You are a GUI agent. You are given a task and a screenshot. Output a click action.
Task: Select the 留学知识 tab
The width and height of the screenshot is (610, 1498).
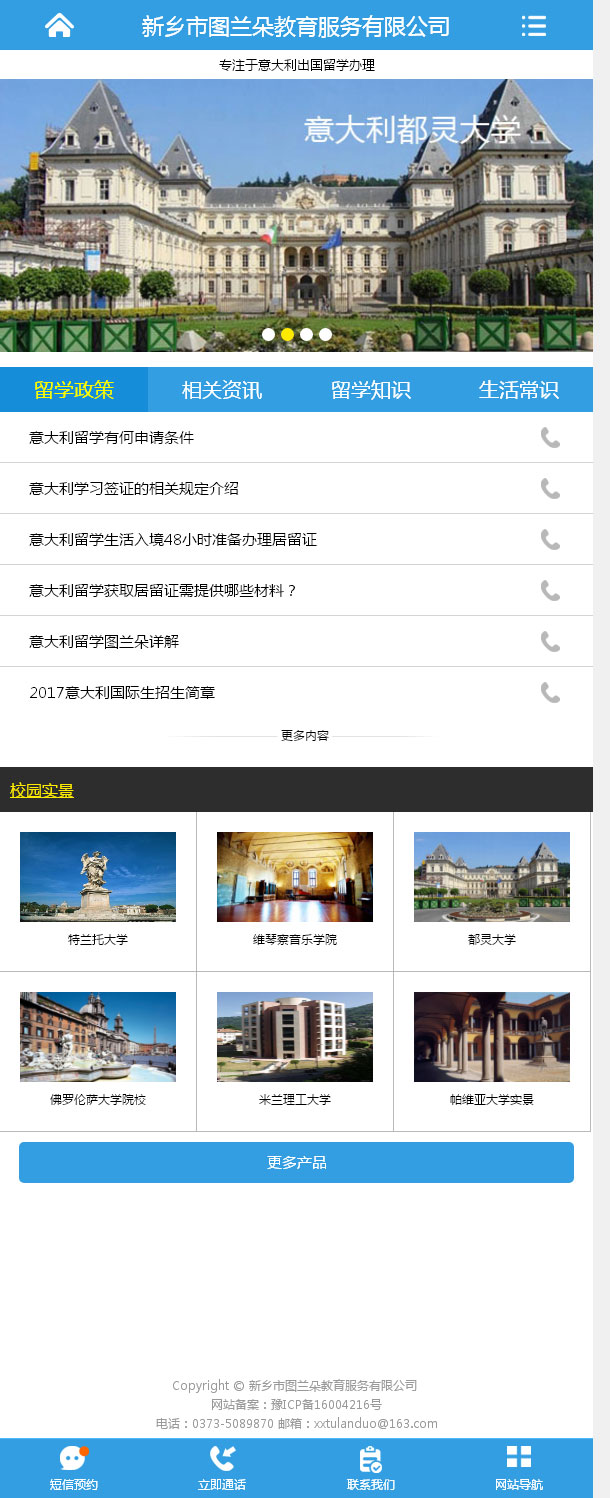pyautogui.click(x=370, y=390)
